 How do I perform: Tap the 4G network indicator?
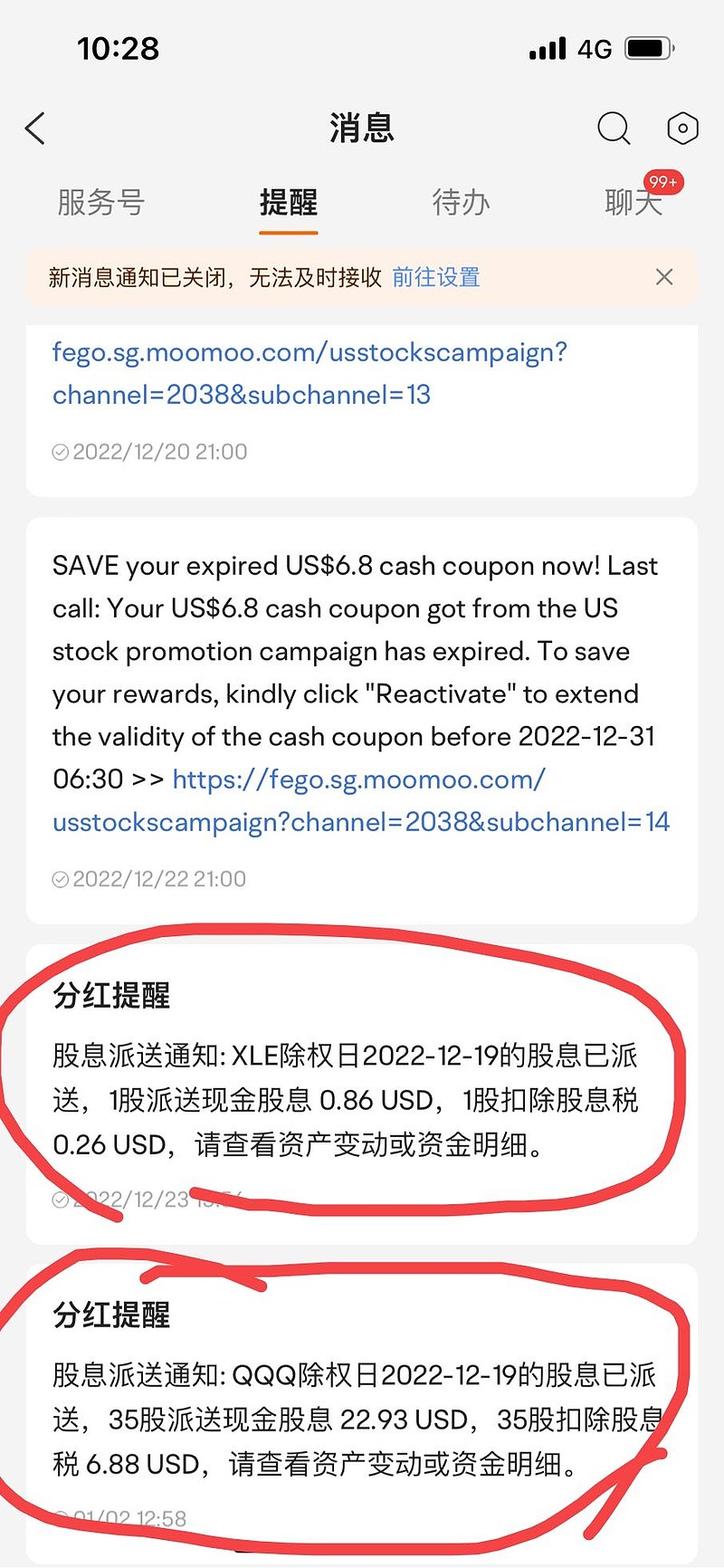[588, 49]
